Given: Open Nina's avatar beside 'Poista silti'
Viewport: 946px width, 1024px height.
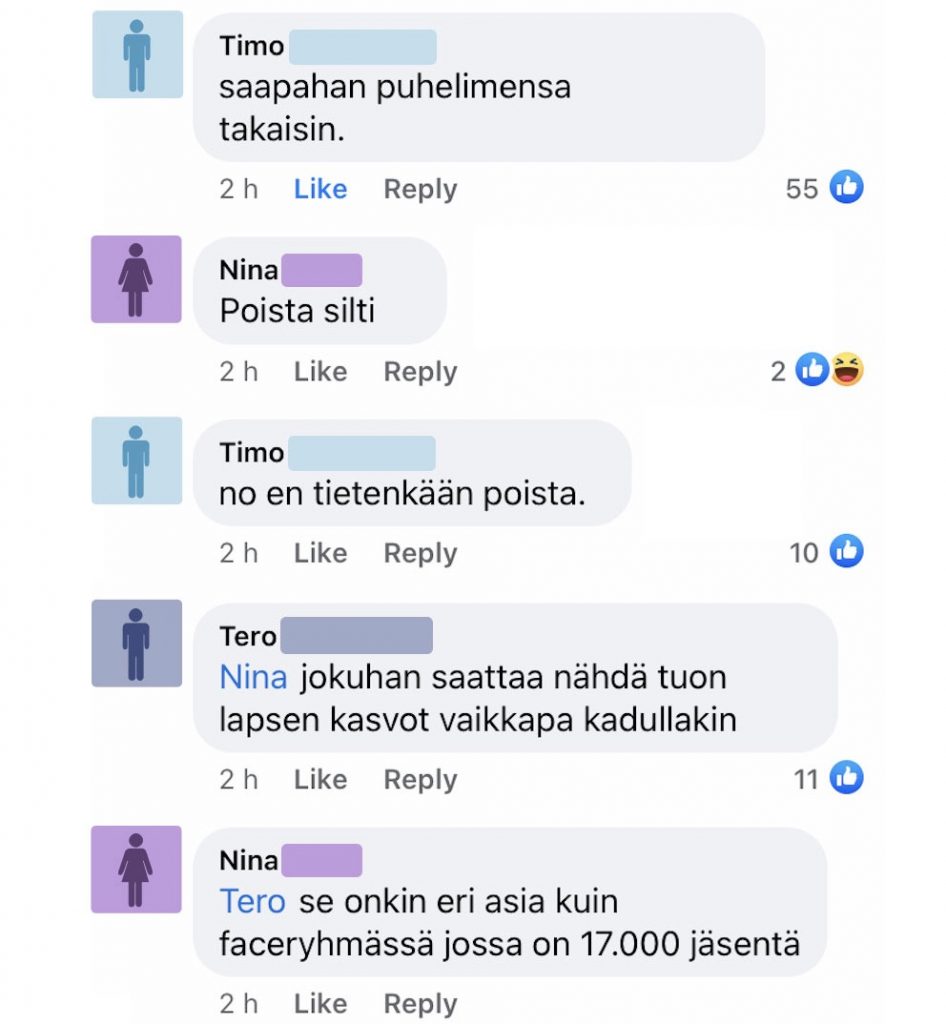Looking at the screenshot, I should [137, 279].
